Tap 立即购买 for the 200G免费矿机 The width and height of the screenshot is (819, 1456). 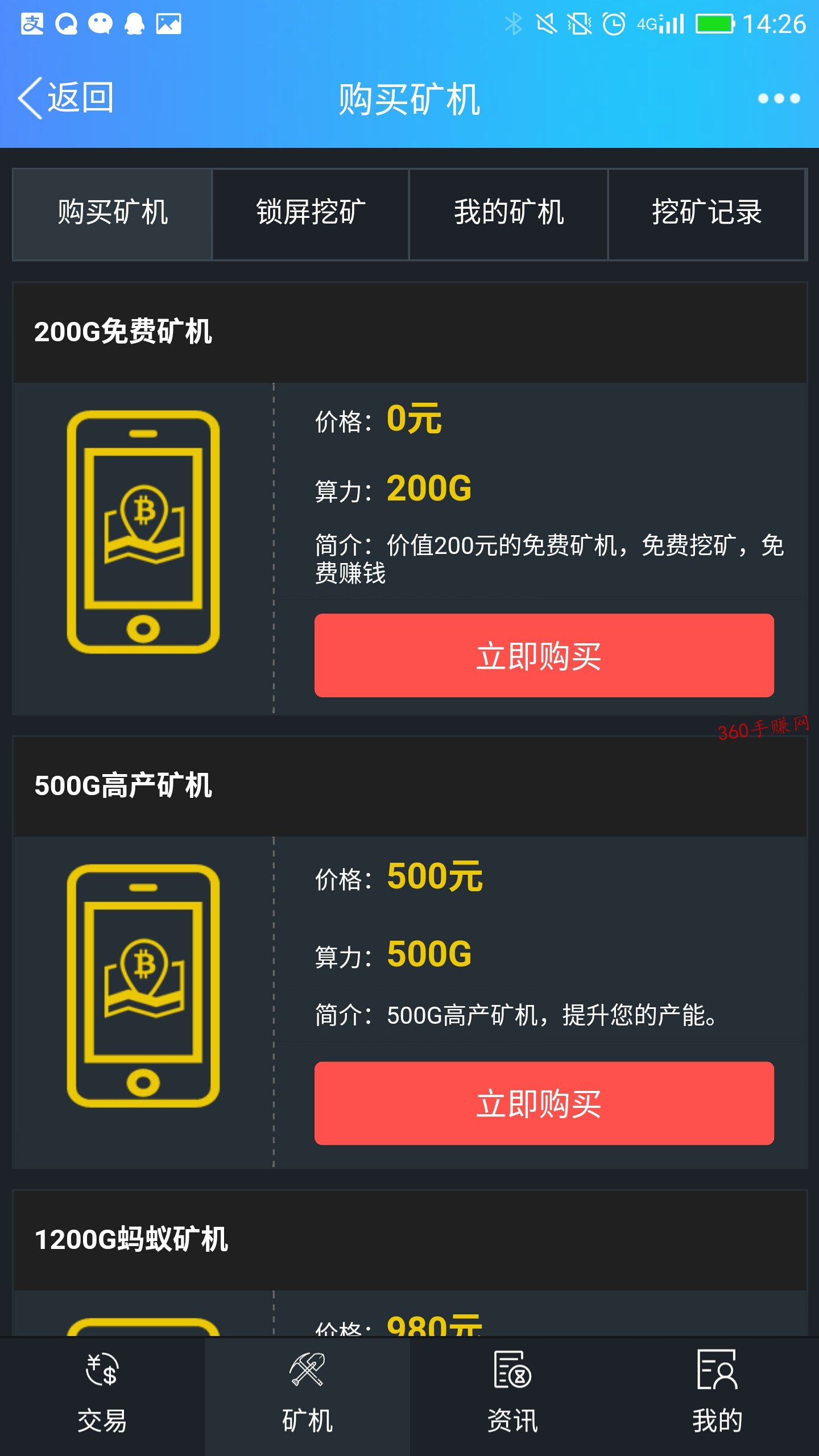(544, 655)
